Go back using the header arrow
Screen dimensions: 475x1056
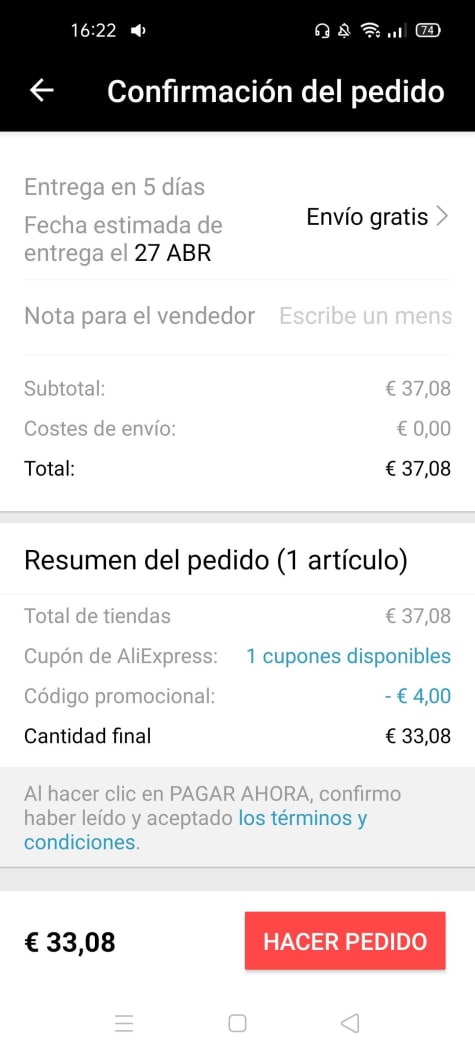(42, 90)
